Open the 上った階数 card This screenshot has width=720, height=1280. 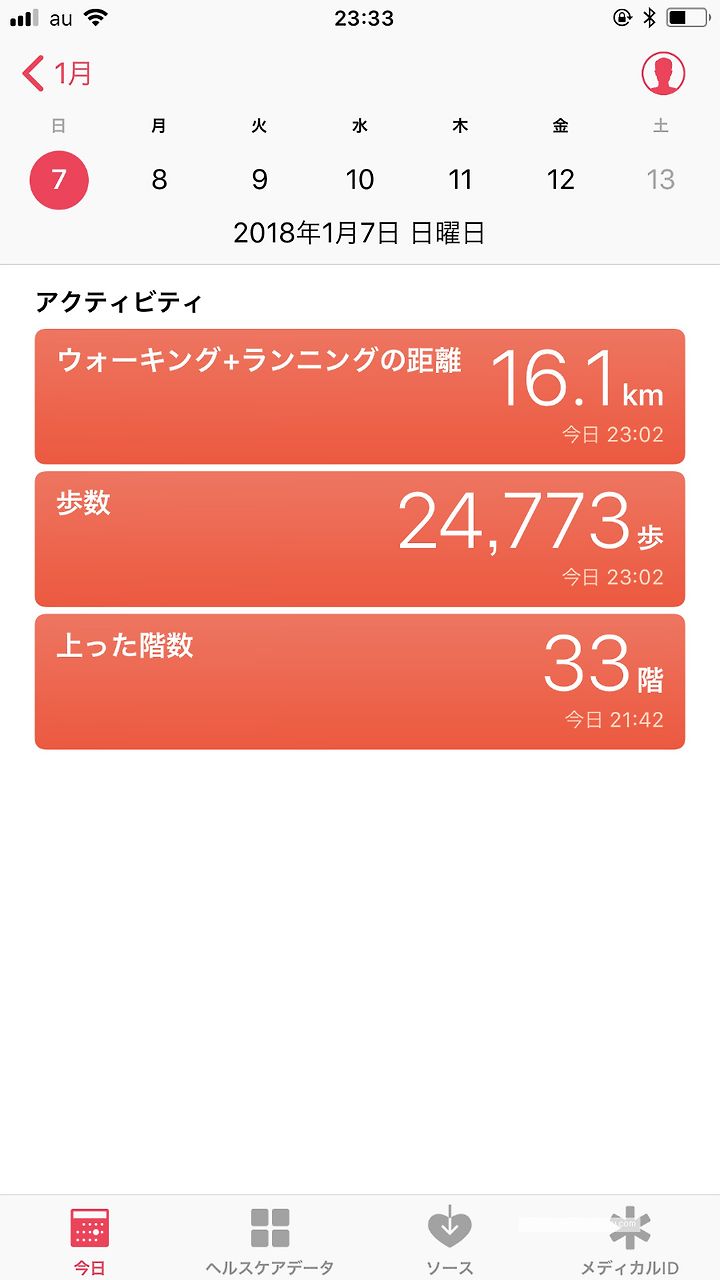pyautogui.click(x=360, y=682)
